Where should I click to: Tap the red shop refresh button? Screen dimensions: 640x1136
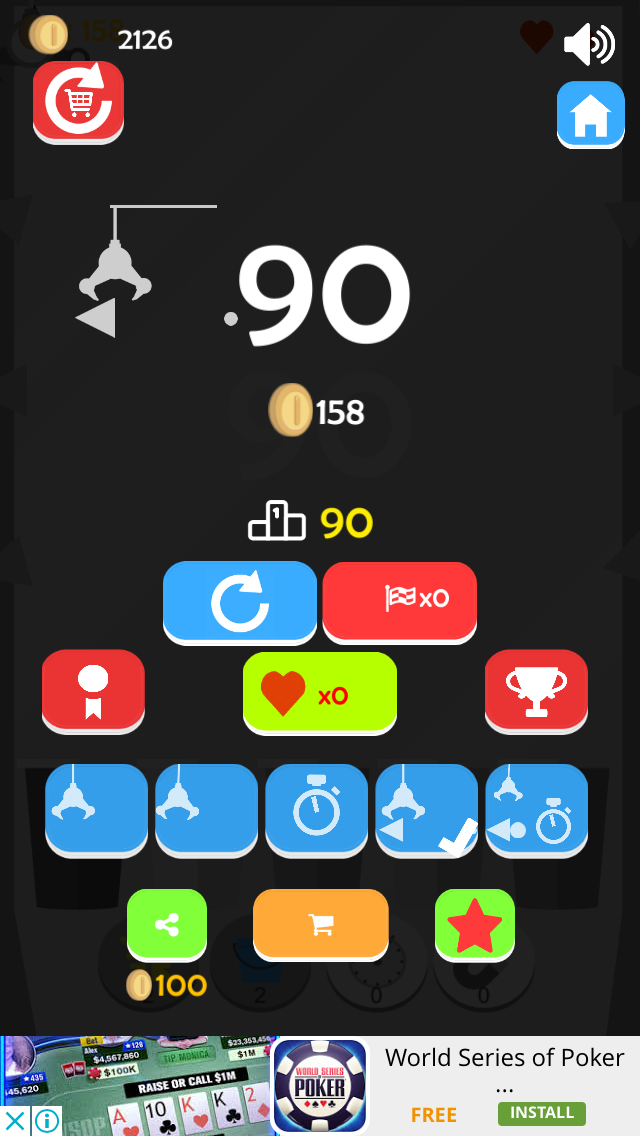click(x=78, y=101)
